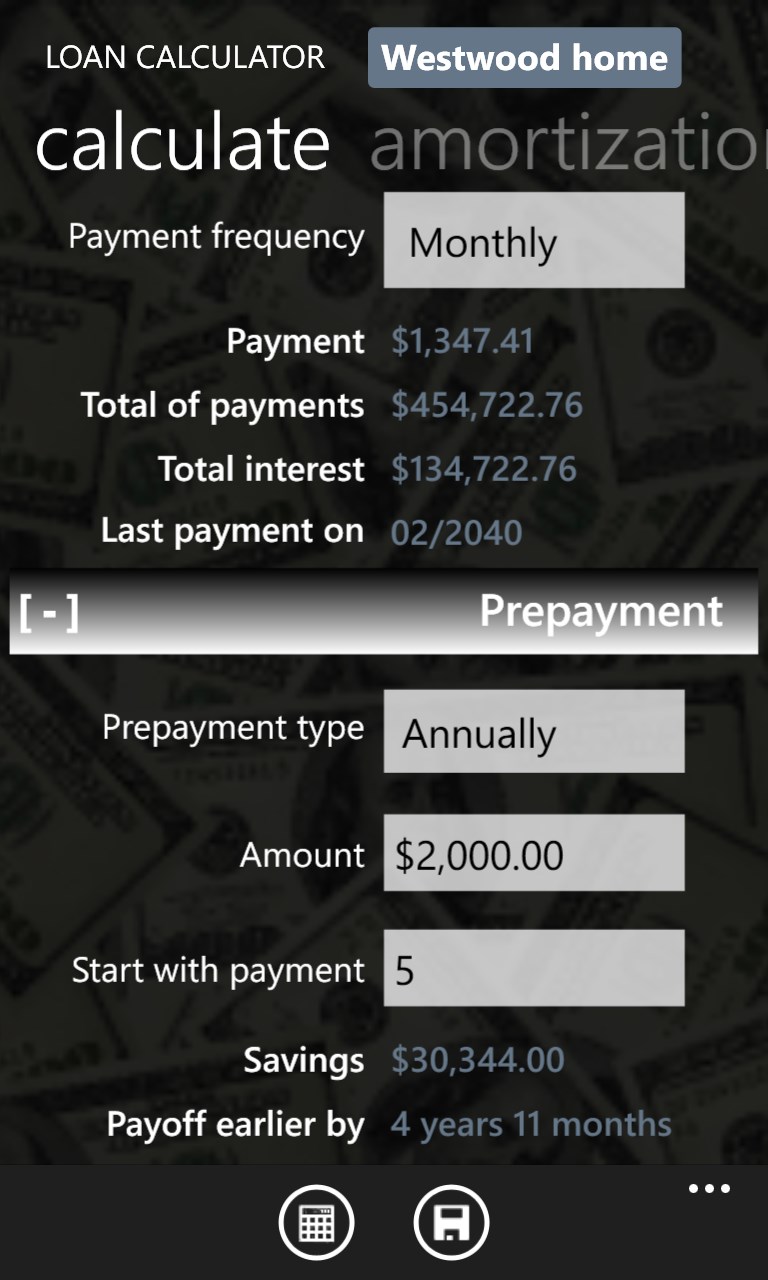The width and height of the screenshot is (768, 1280).
Task: Open the Payment frequency Monthly dropdown
Action: click(534, 241)
